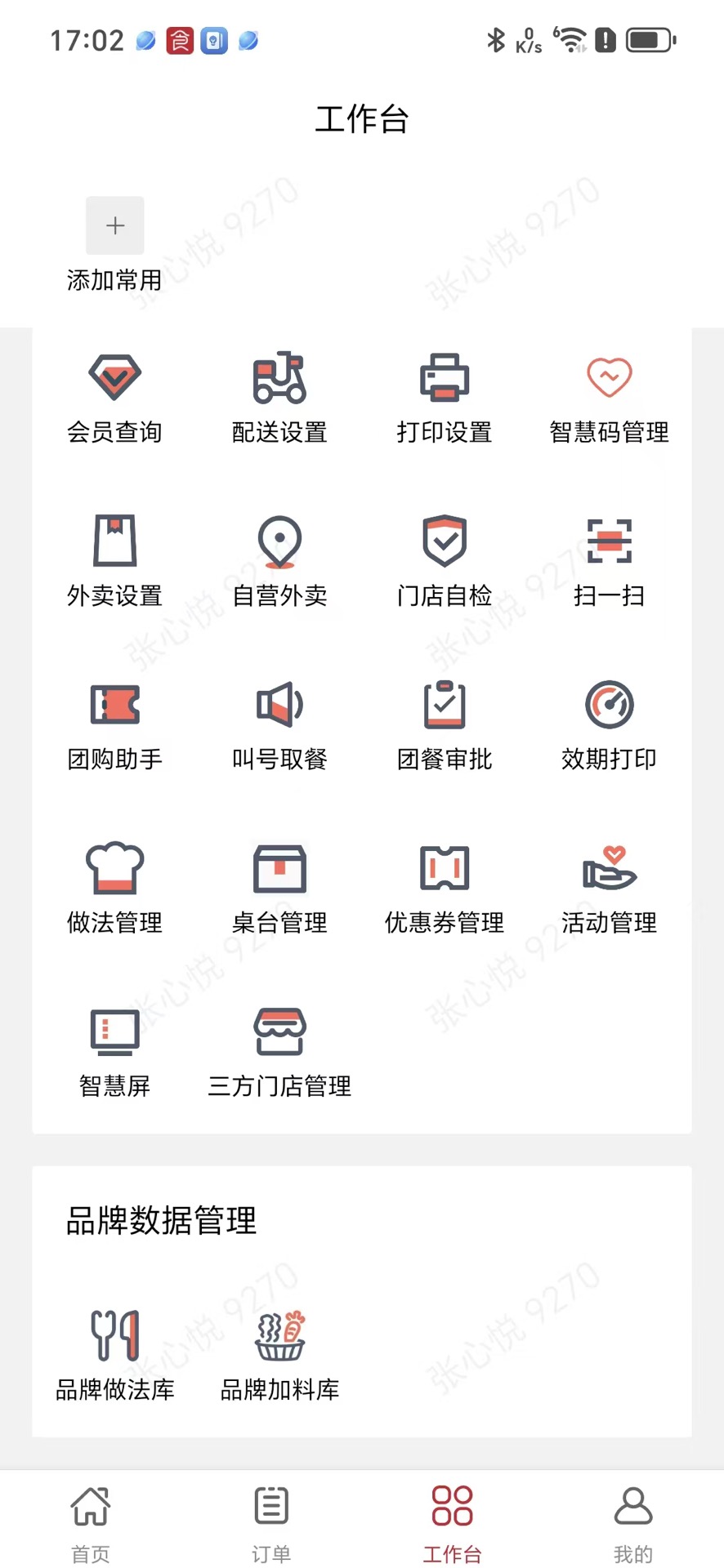The width and height of the screenshot is (724, 1568).
Task: Open 叫号取餐 call number pickup
Action: (279, 724)
